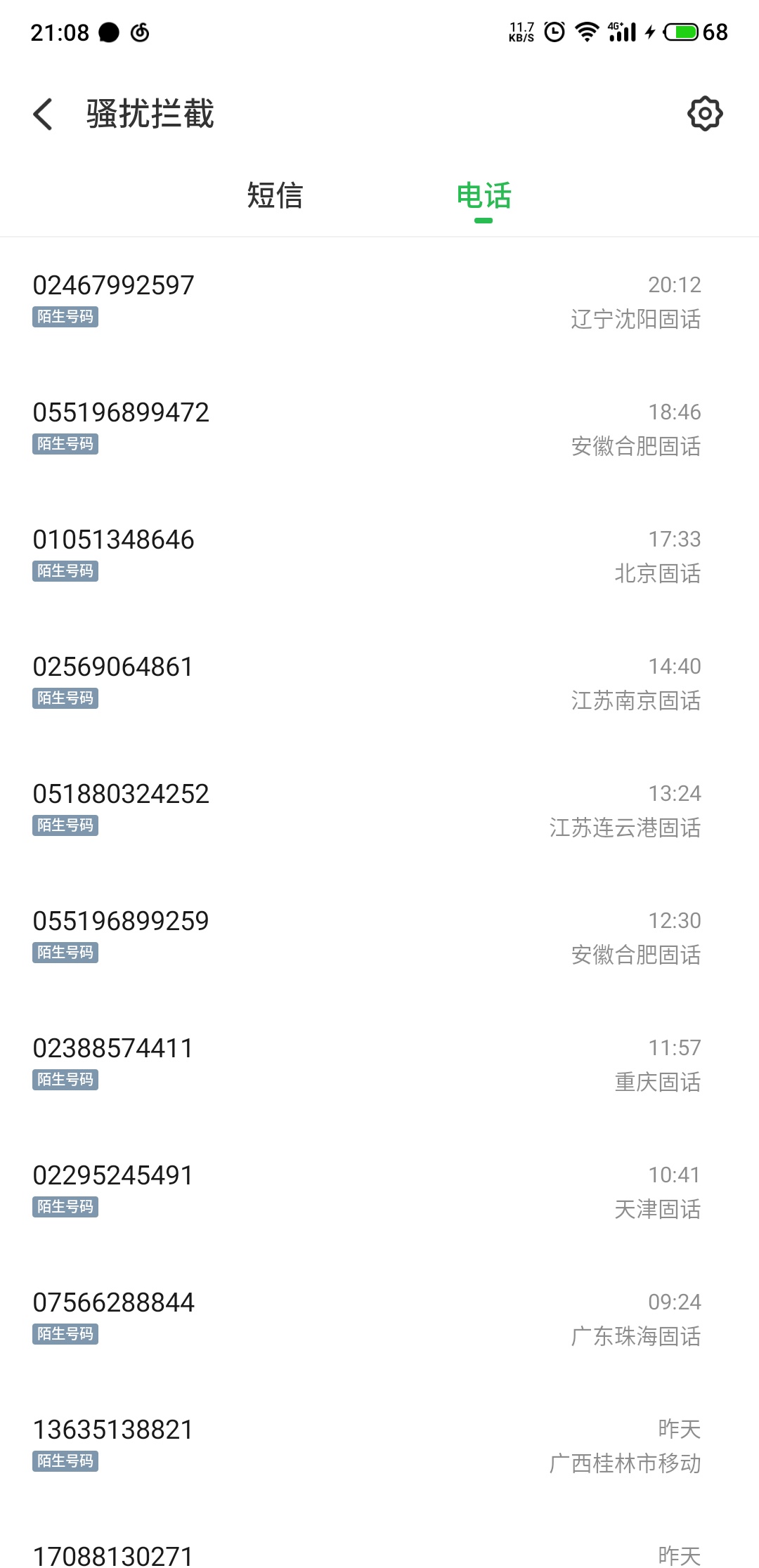759x1568 pixels.
Task: Select the 电话 tab
Action: 484,196
